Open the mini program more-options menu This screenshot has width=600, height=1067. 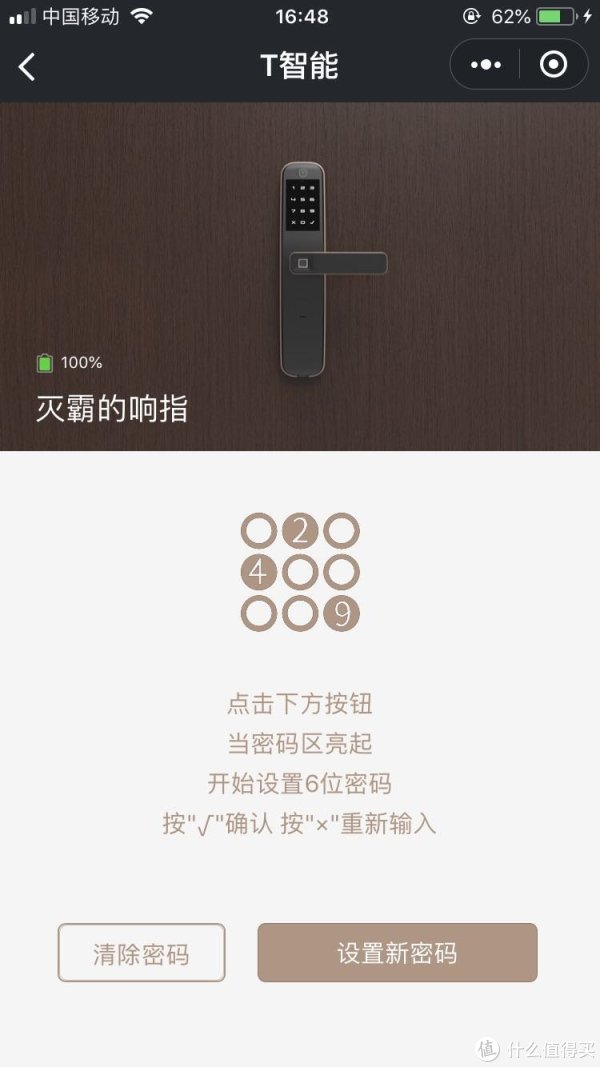[x=485, y=65]
